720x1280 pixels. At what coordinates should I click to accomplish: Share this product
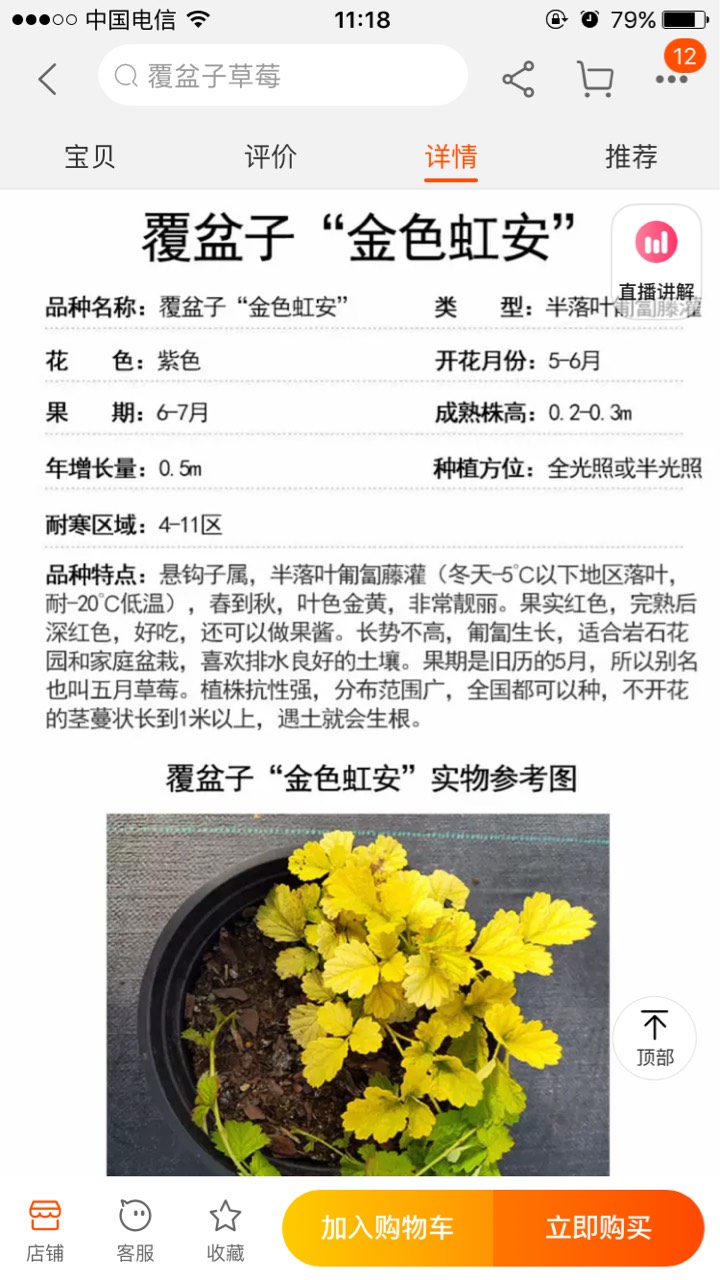pyautogui.click(x=518, y=79)
